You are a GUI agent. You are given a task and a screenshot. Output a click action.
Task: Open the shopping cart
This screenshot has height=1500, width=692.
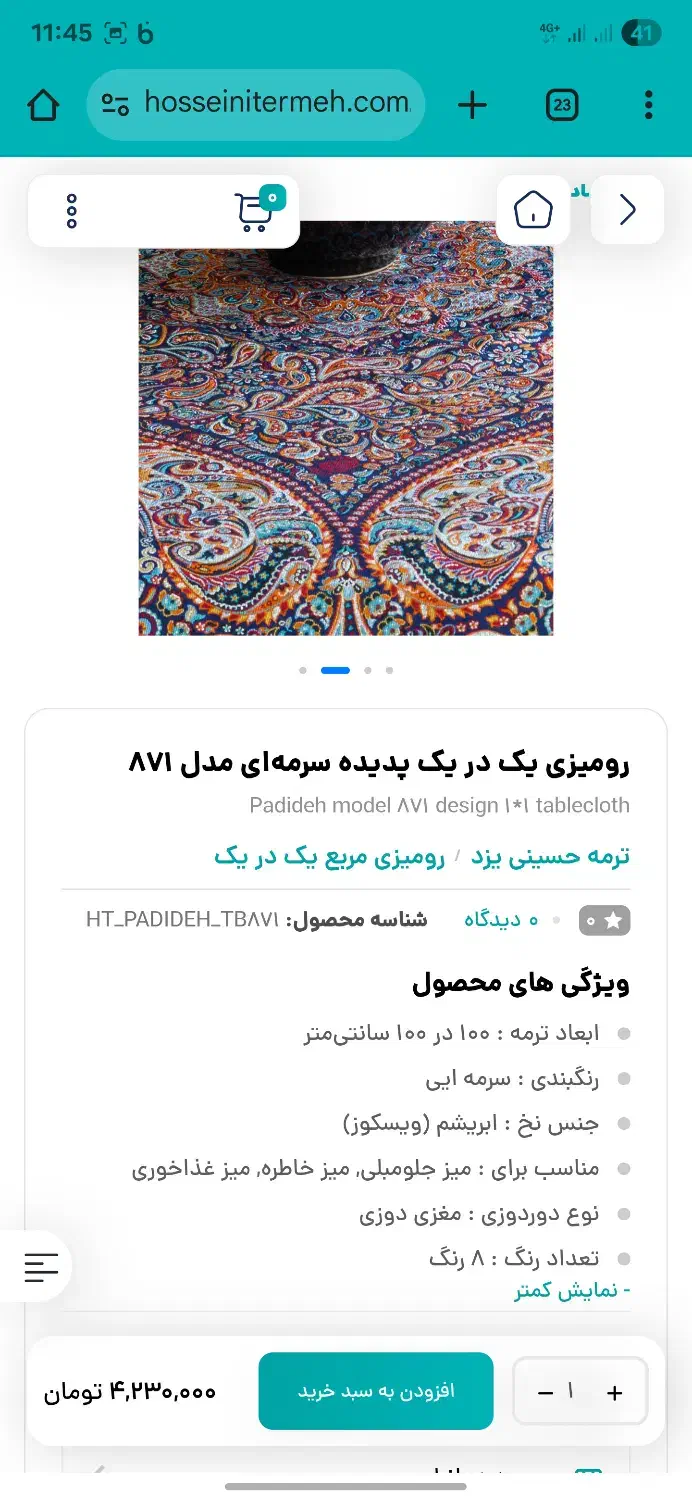point(257,210)
